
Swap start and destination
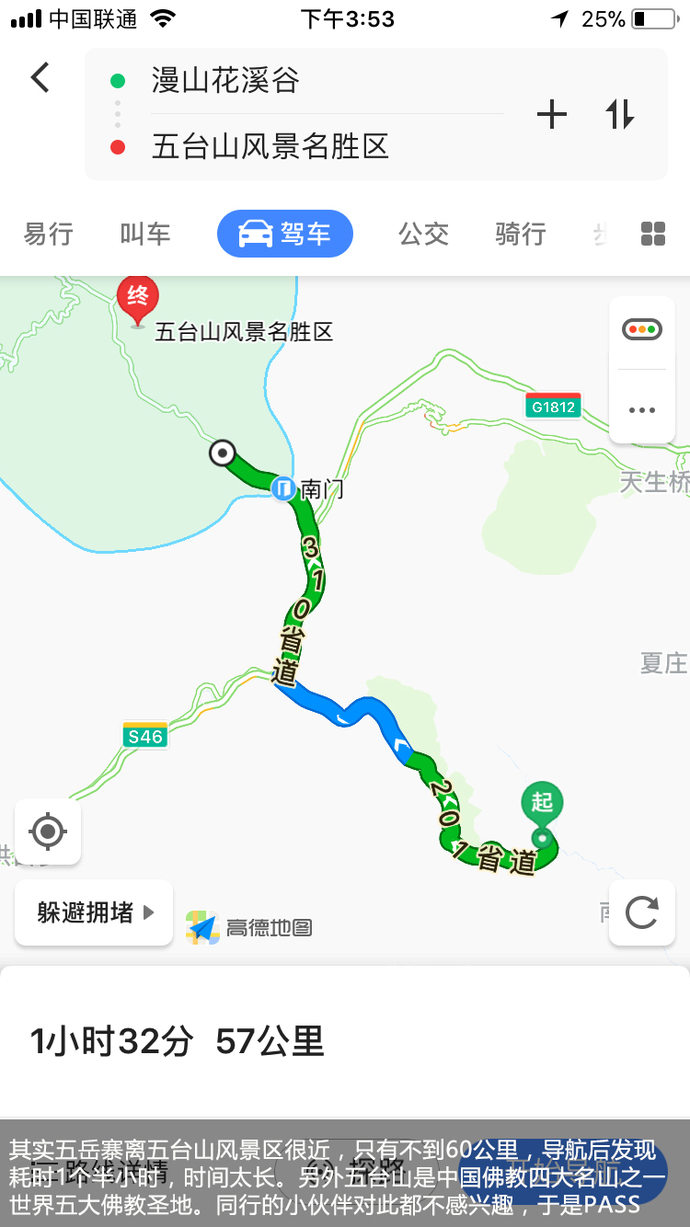pyautogui.click(x=620, y=115)
